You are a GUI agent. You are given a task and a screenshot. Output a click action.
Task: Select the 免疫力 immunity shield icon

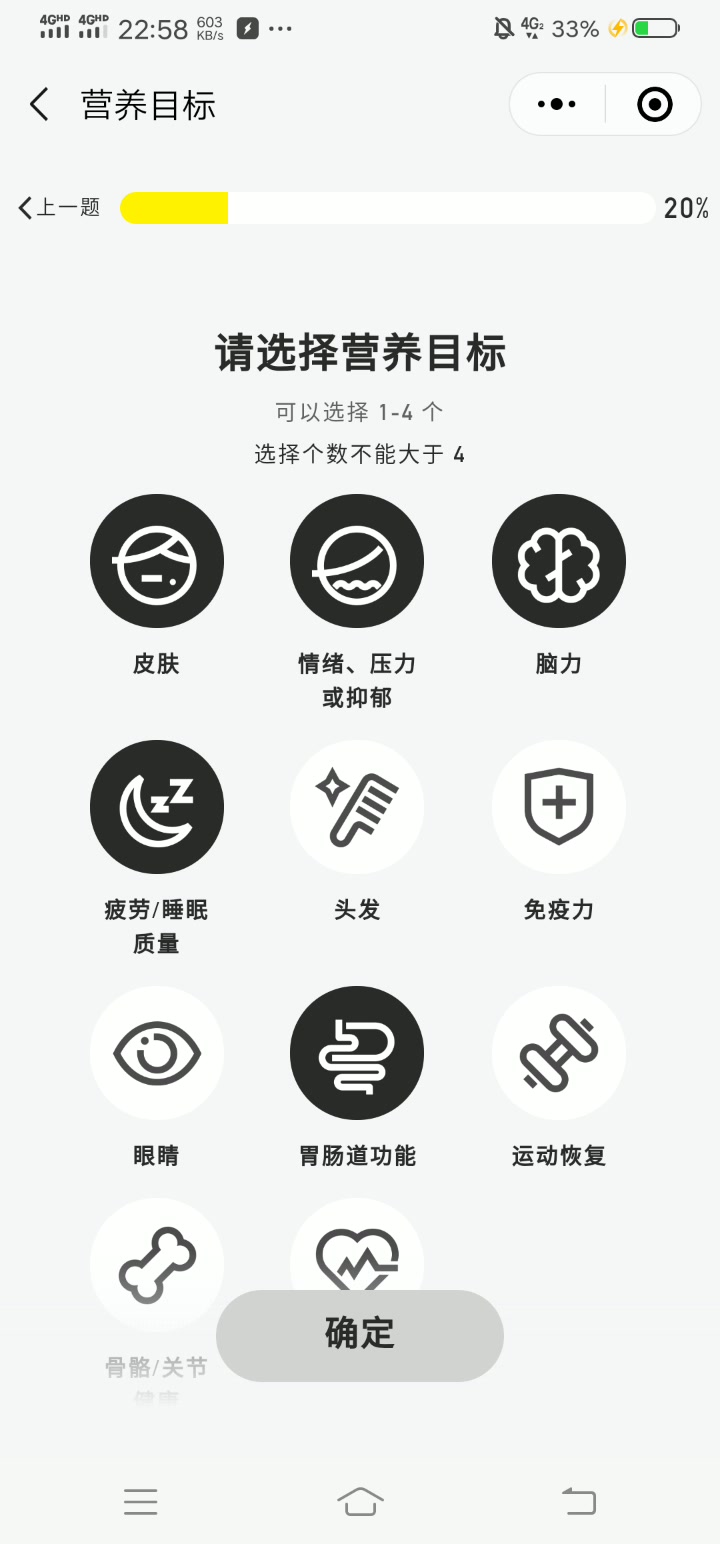(x=558, y=807)
